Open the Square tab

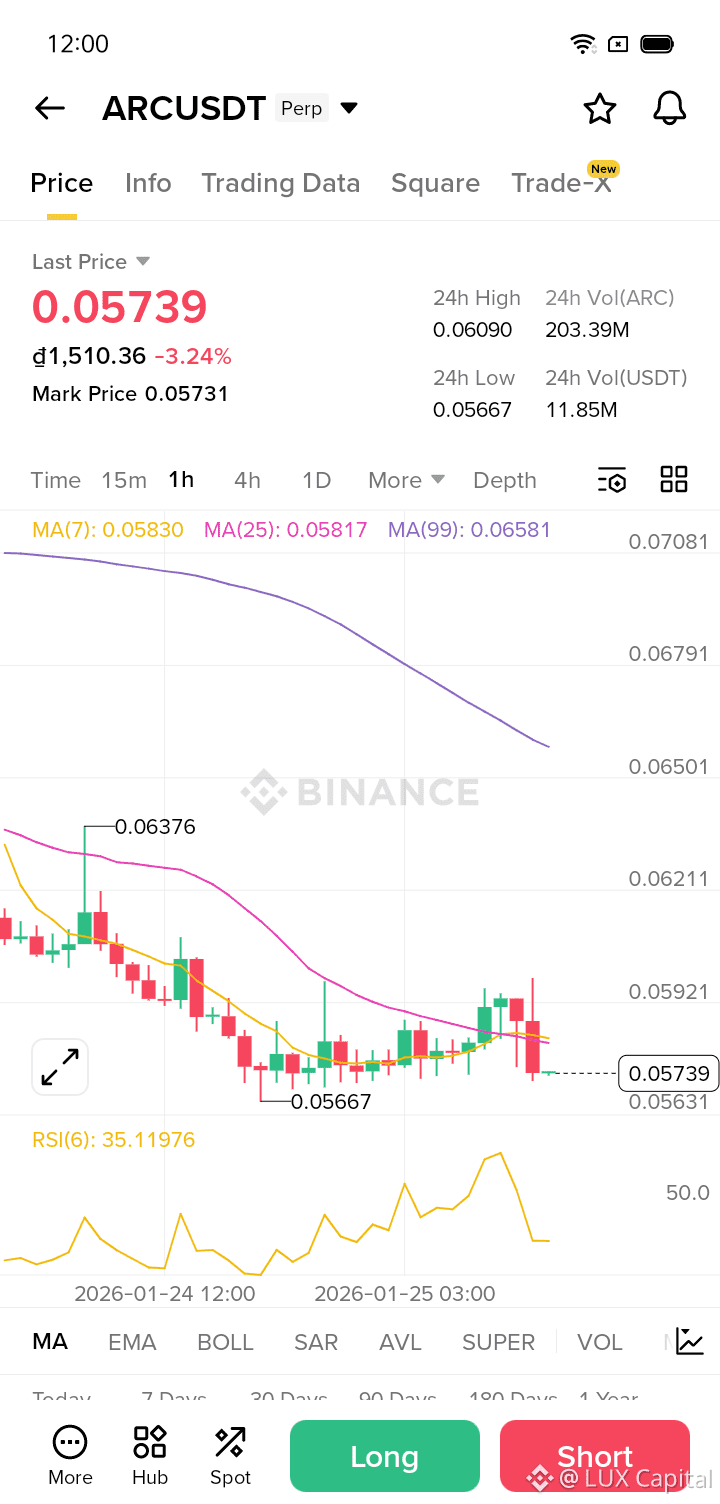(435, 183)
